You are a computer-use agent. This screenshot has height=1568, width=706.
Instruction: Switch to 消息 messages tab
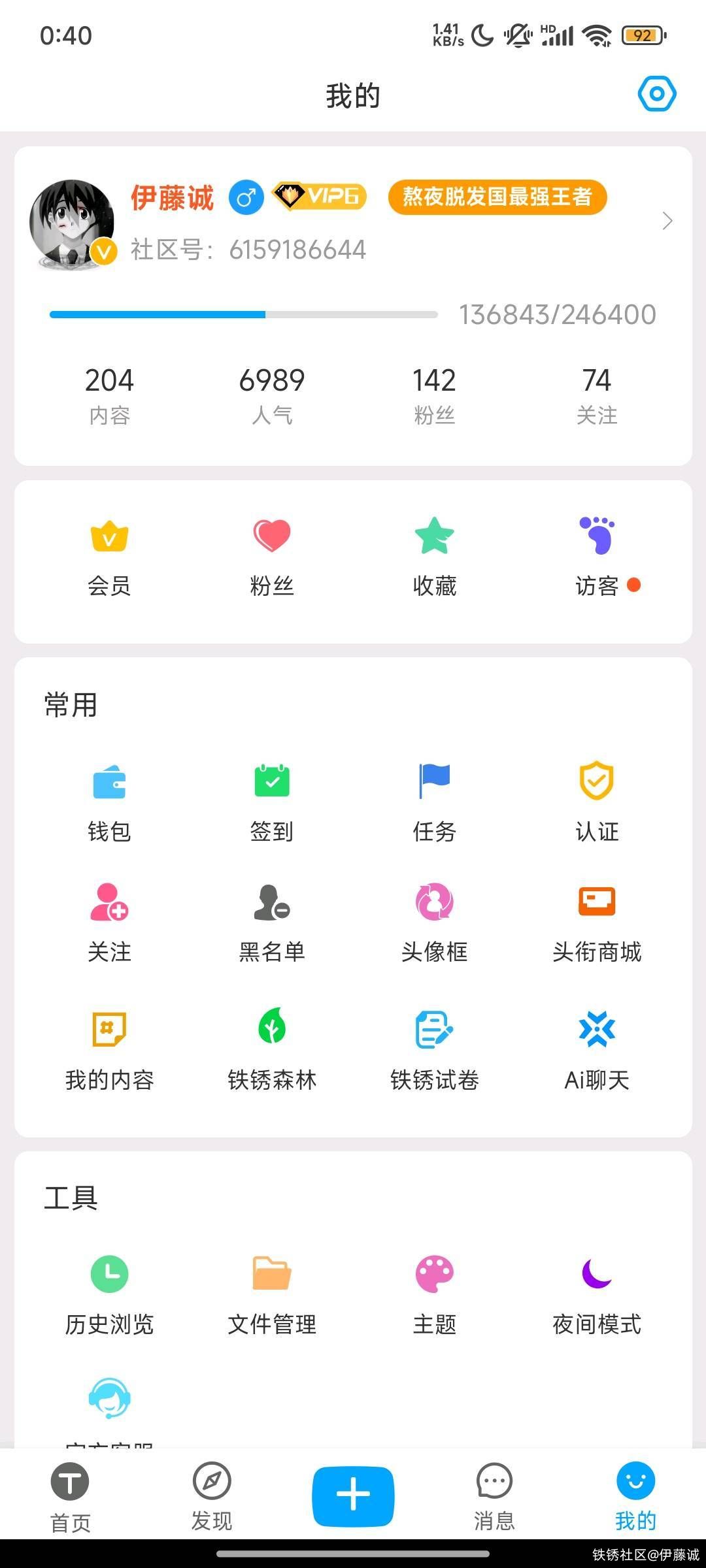coord(494,1496)
